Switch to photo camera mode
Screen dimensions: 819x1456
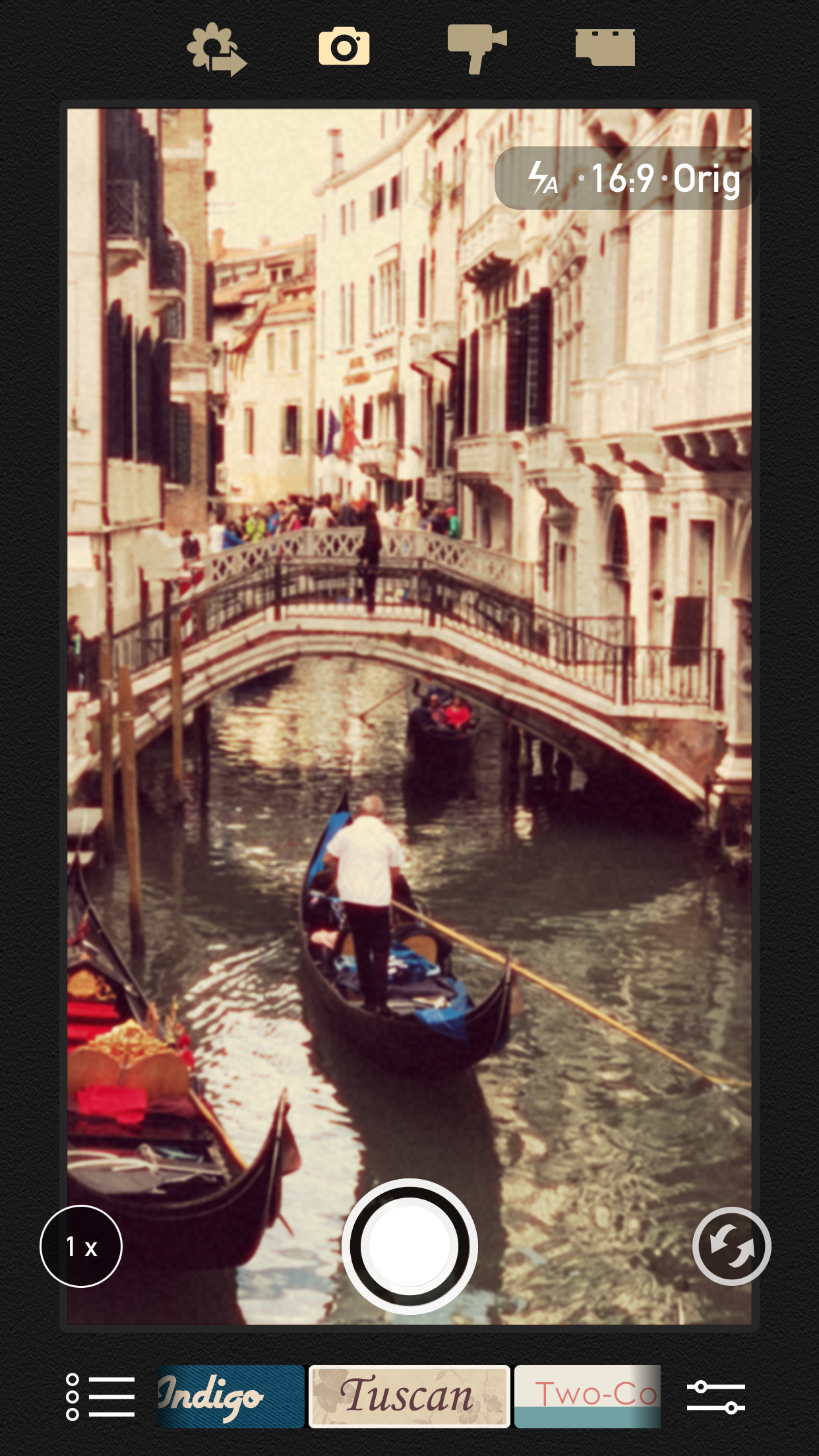tap(344, 46)
